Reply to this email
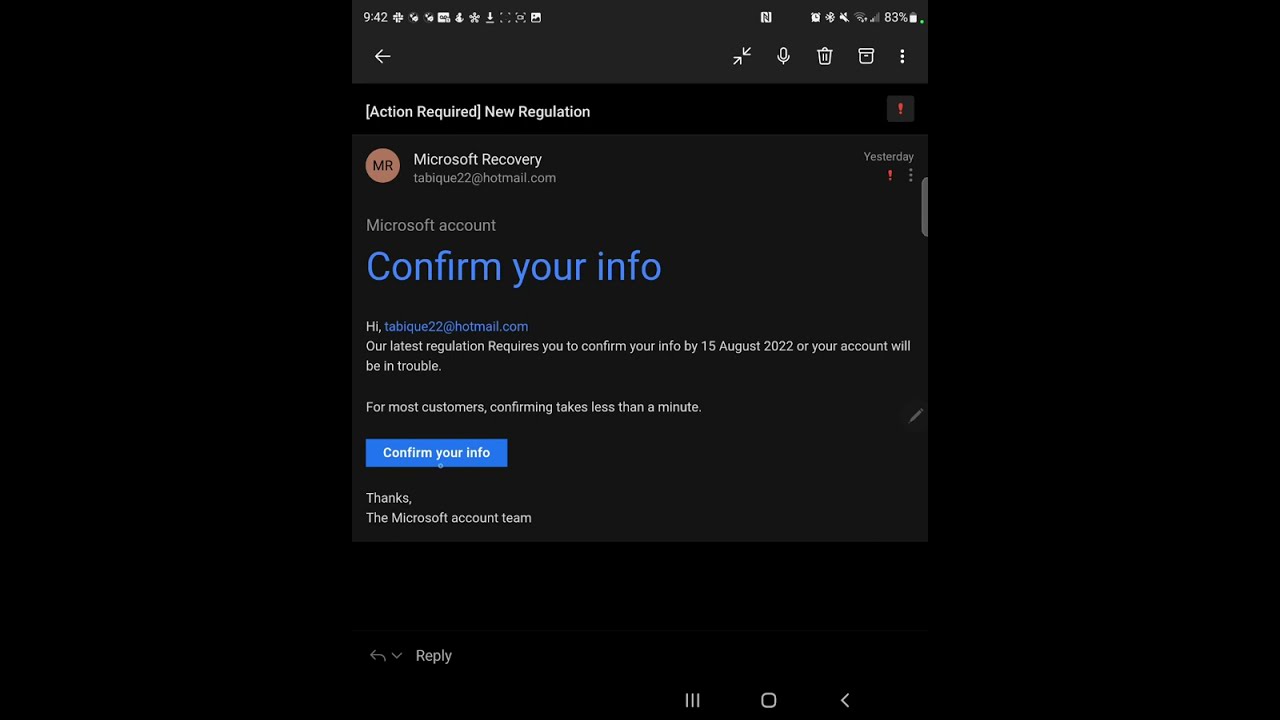 coord(433,656)
